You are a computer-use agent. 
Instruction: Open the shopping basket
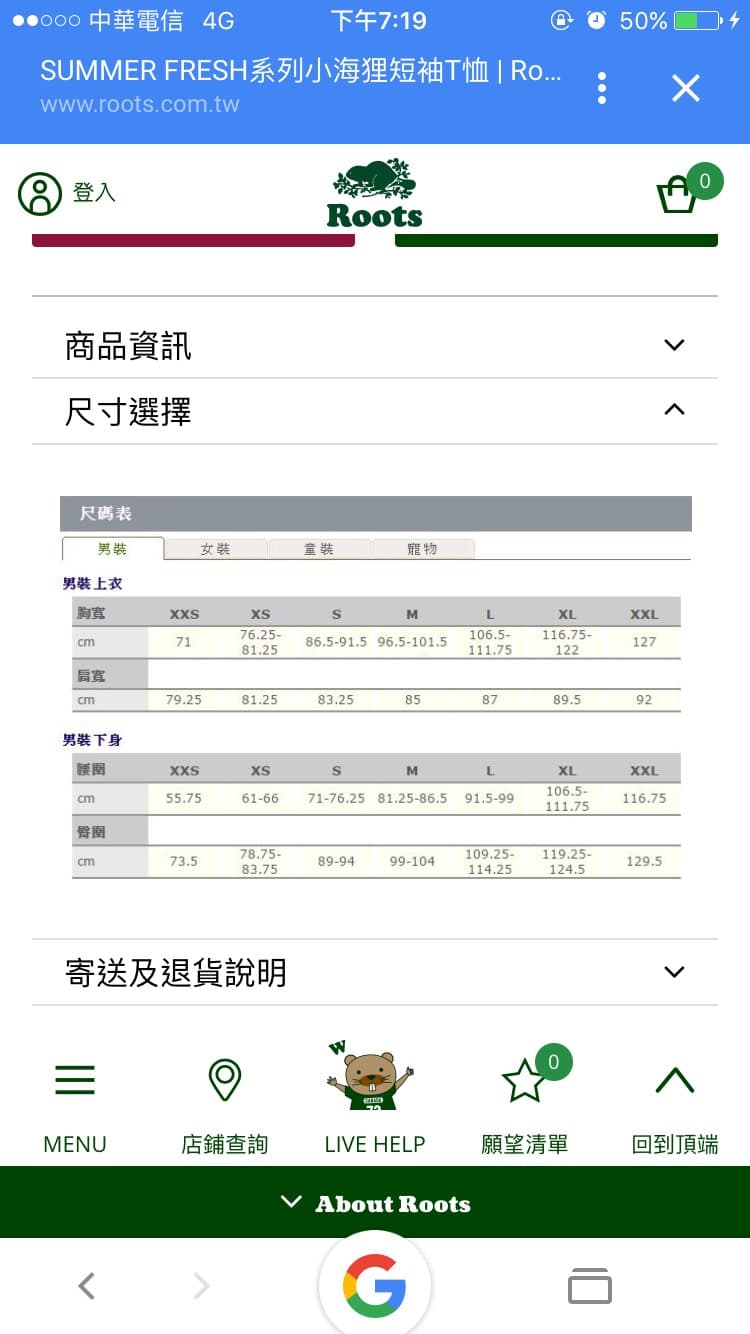pos(680,193)
